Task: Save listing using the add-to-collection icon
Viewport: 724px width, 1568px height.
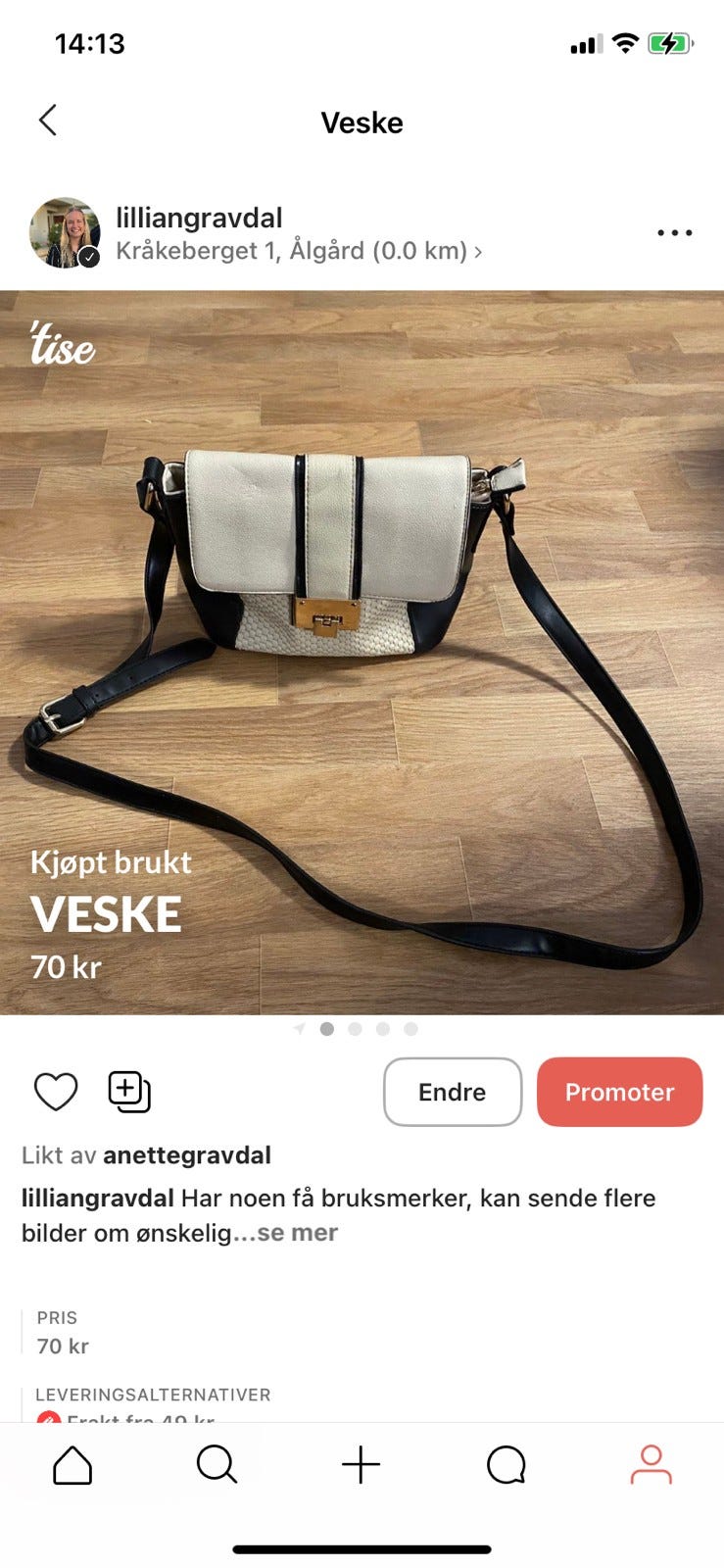Action: coord(129,1091)
